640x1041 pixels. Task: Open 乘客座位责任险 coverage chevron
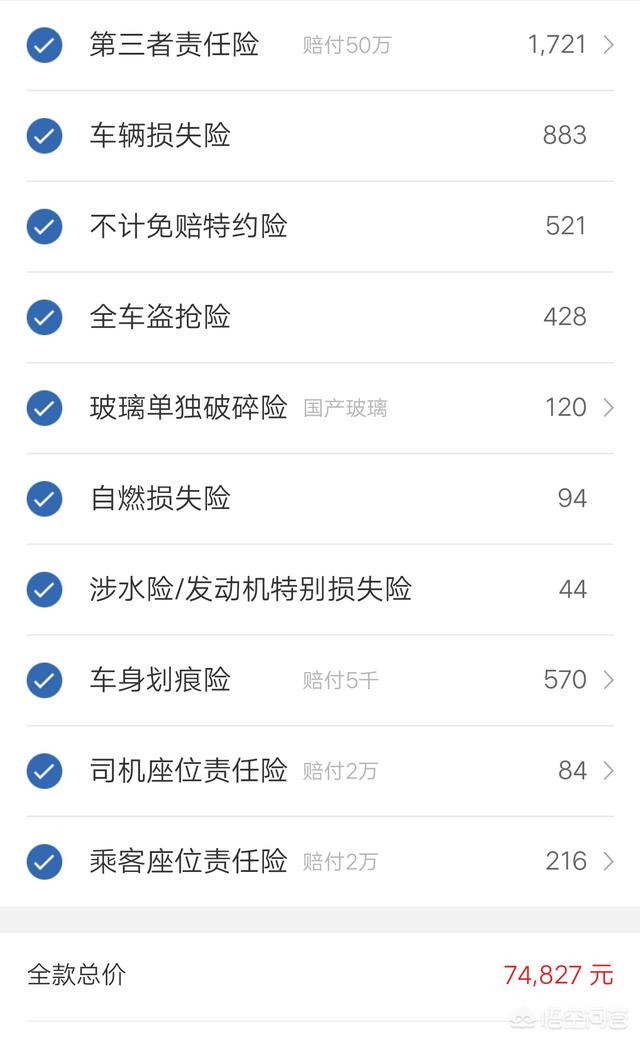tap(608, 861)
